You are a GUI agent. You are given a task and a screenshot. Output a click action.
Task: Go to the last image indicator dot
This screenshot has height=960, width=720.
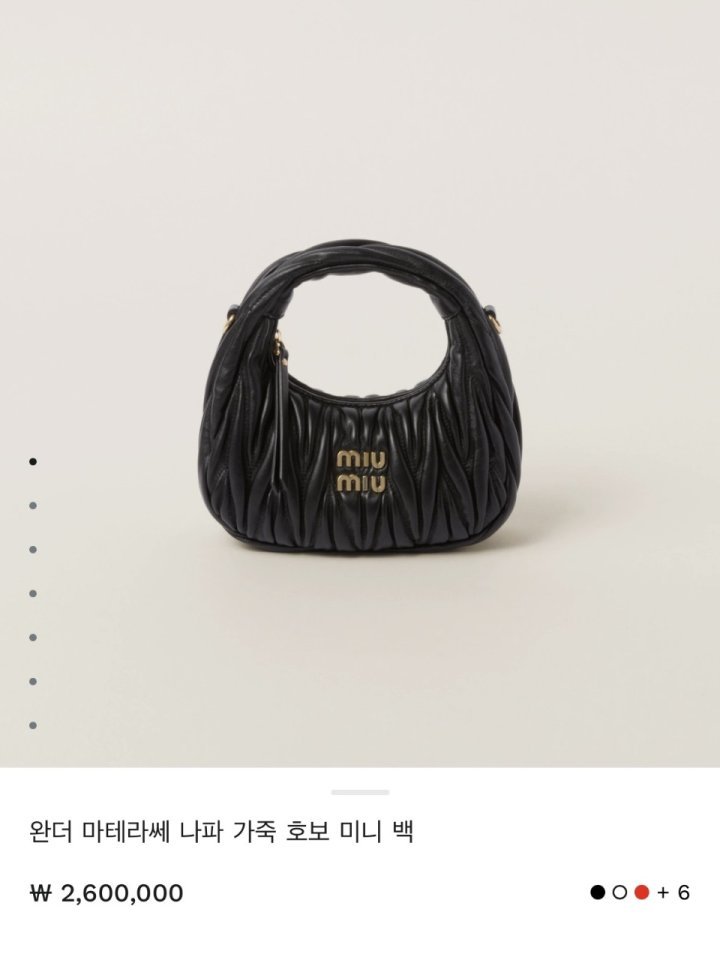coord(33,725)
